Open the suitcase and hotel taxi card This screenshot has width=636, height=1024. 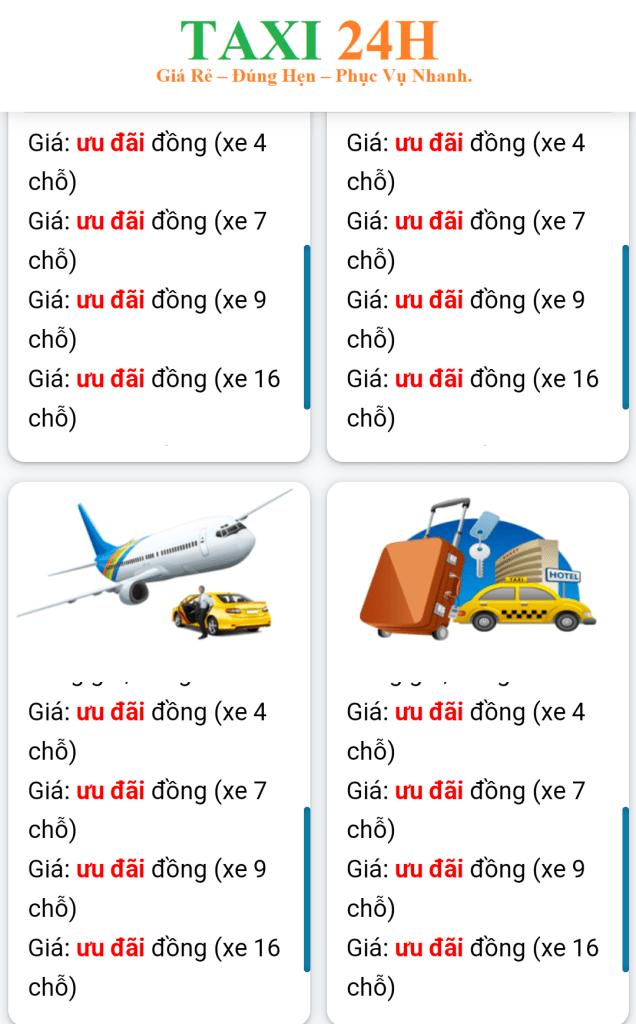click(x=477, y=570)
